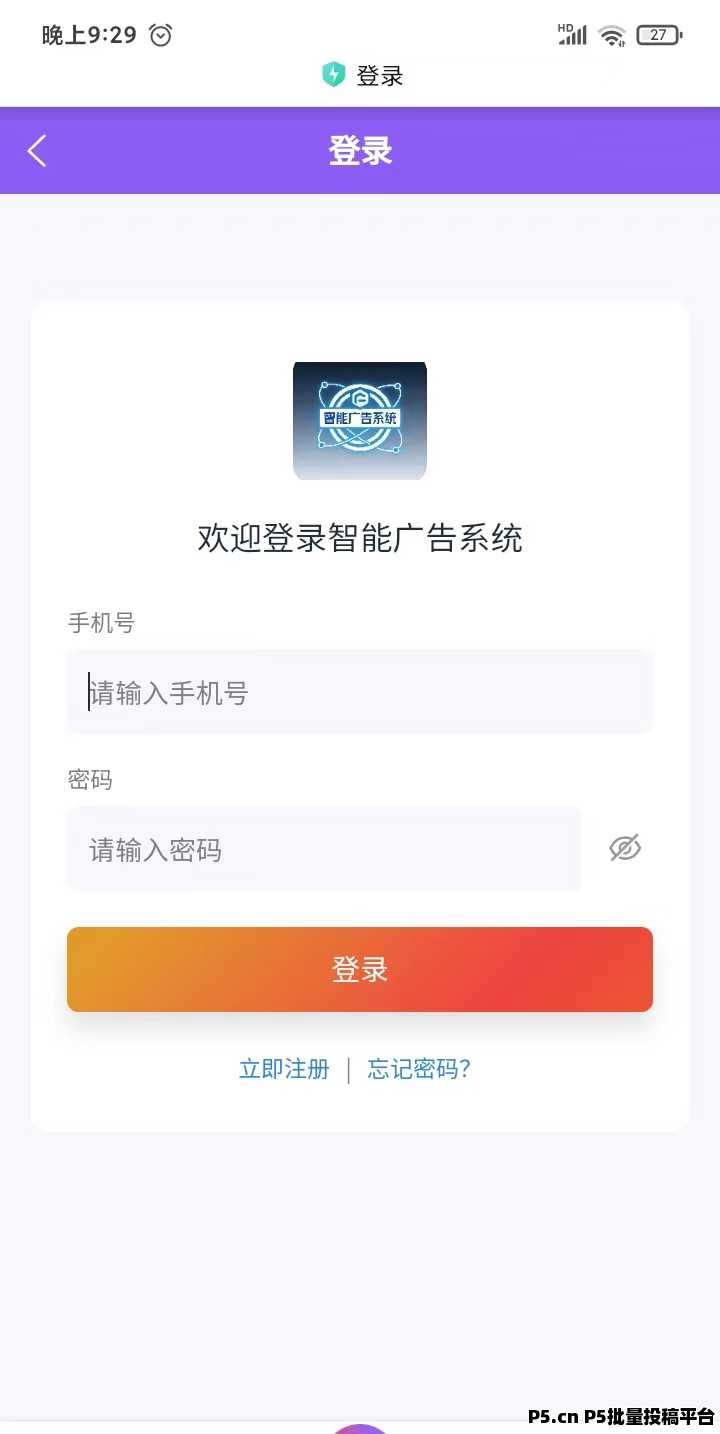Open 立即注册 to register now
The image size is (720, 1434).
[284, 1069]
